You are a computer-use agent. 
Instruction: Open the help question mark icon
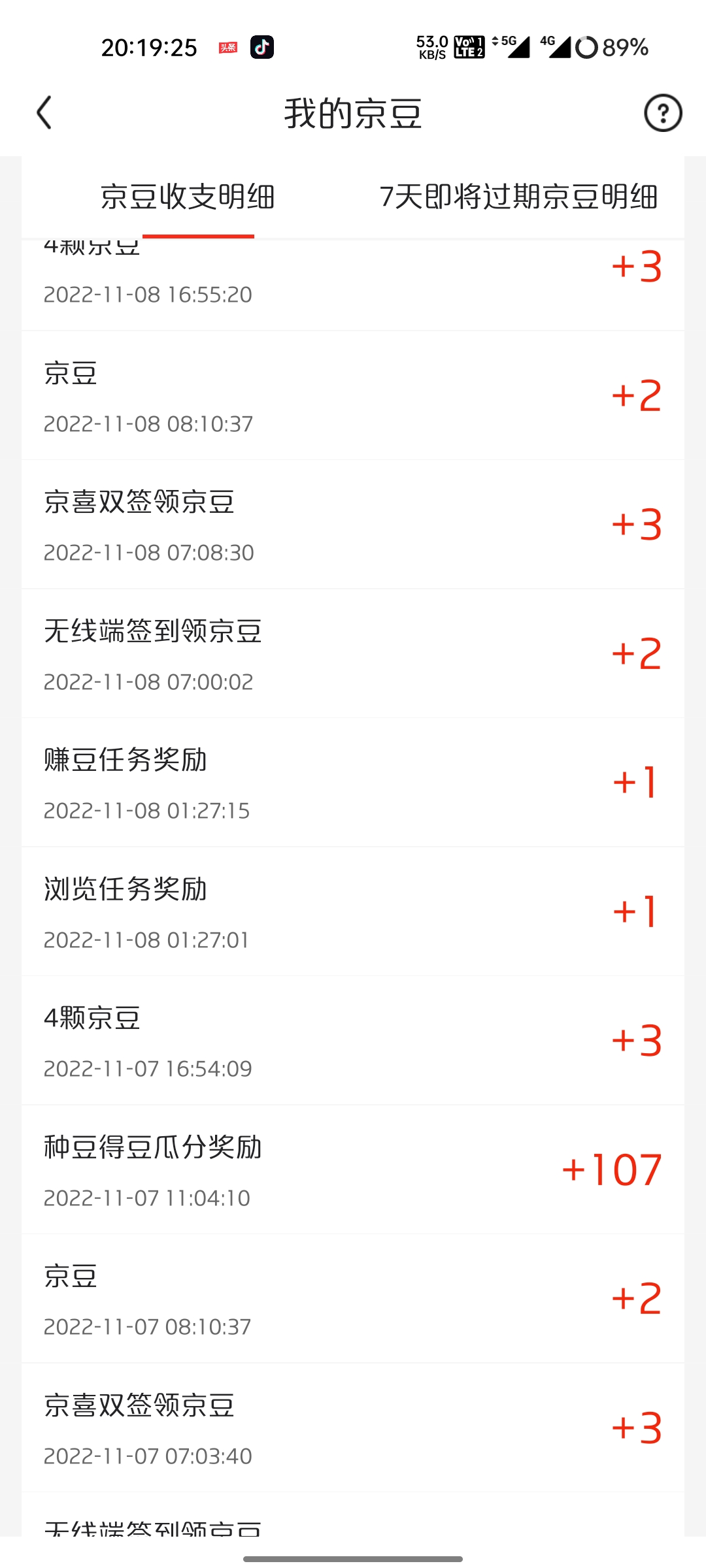coord(663,113)
